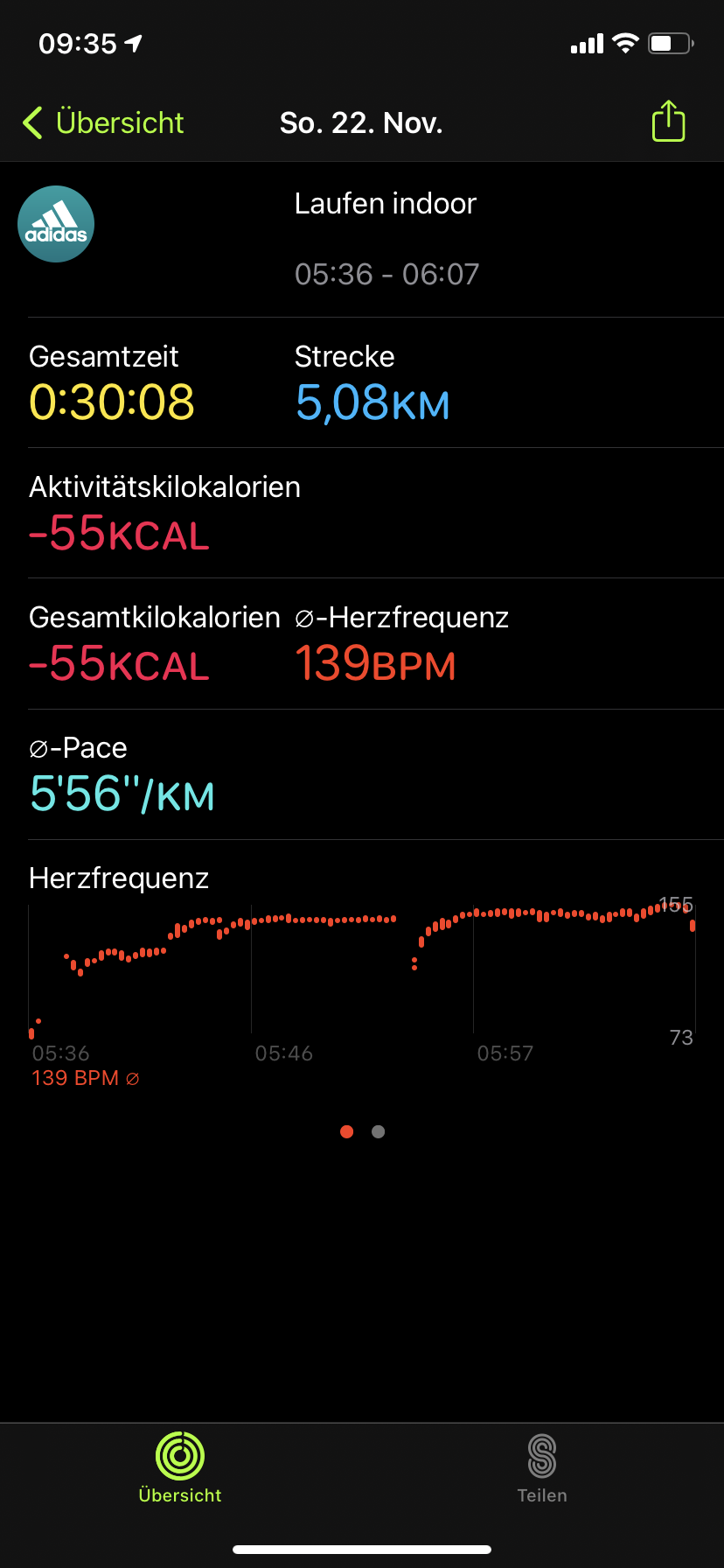The image size is (724, 1568).
Task: Open the Übersicht tab in bottom bar
Action: (180, 1468)
